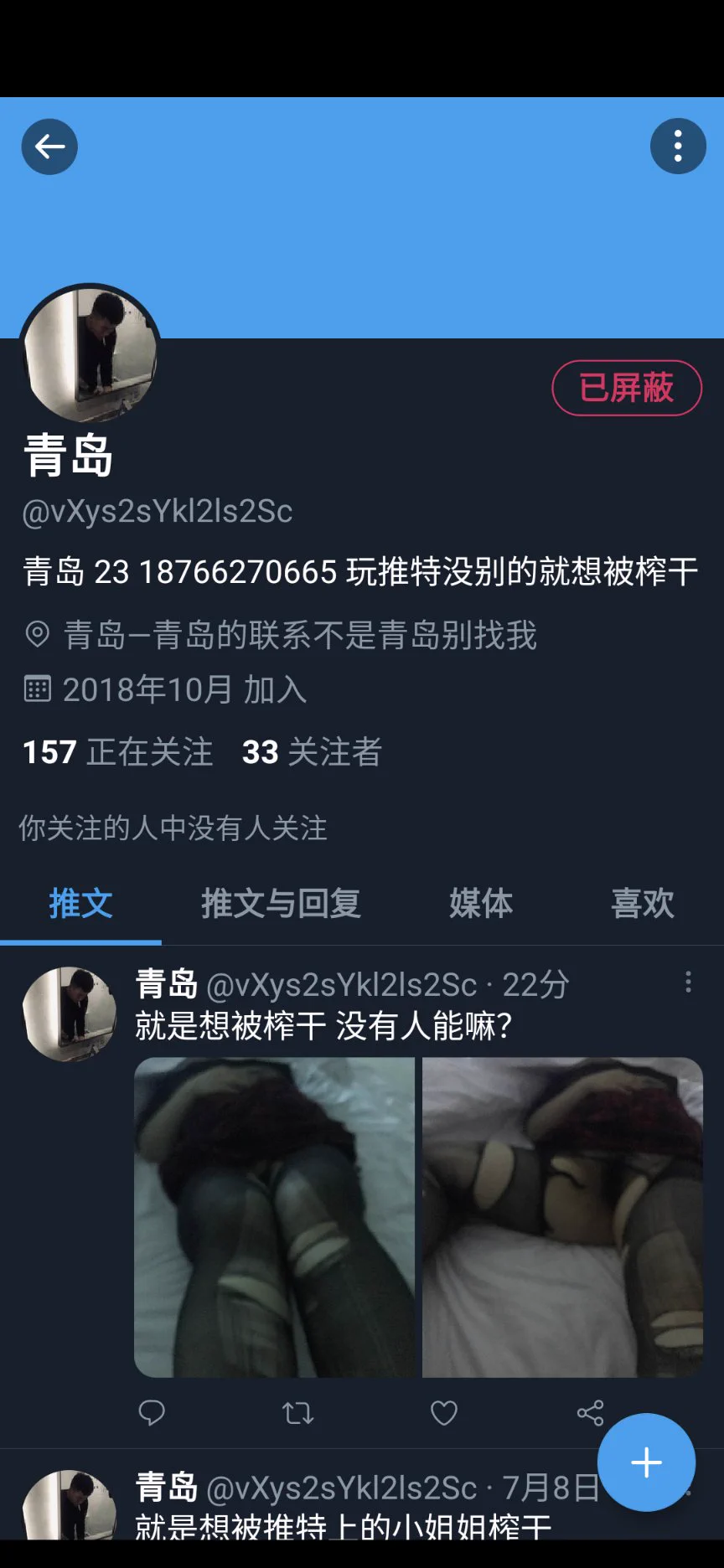
Task: Switch to the 推文 tab
Action: [80, 905]
